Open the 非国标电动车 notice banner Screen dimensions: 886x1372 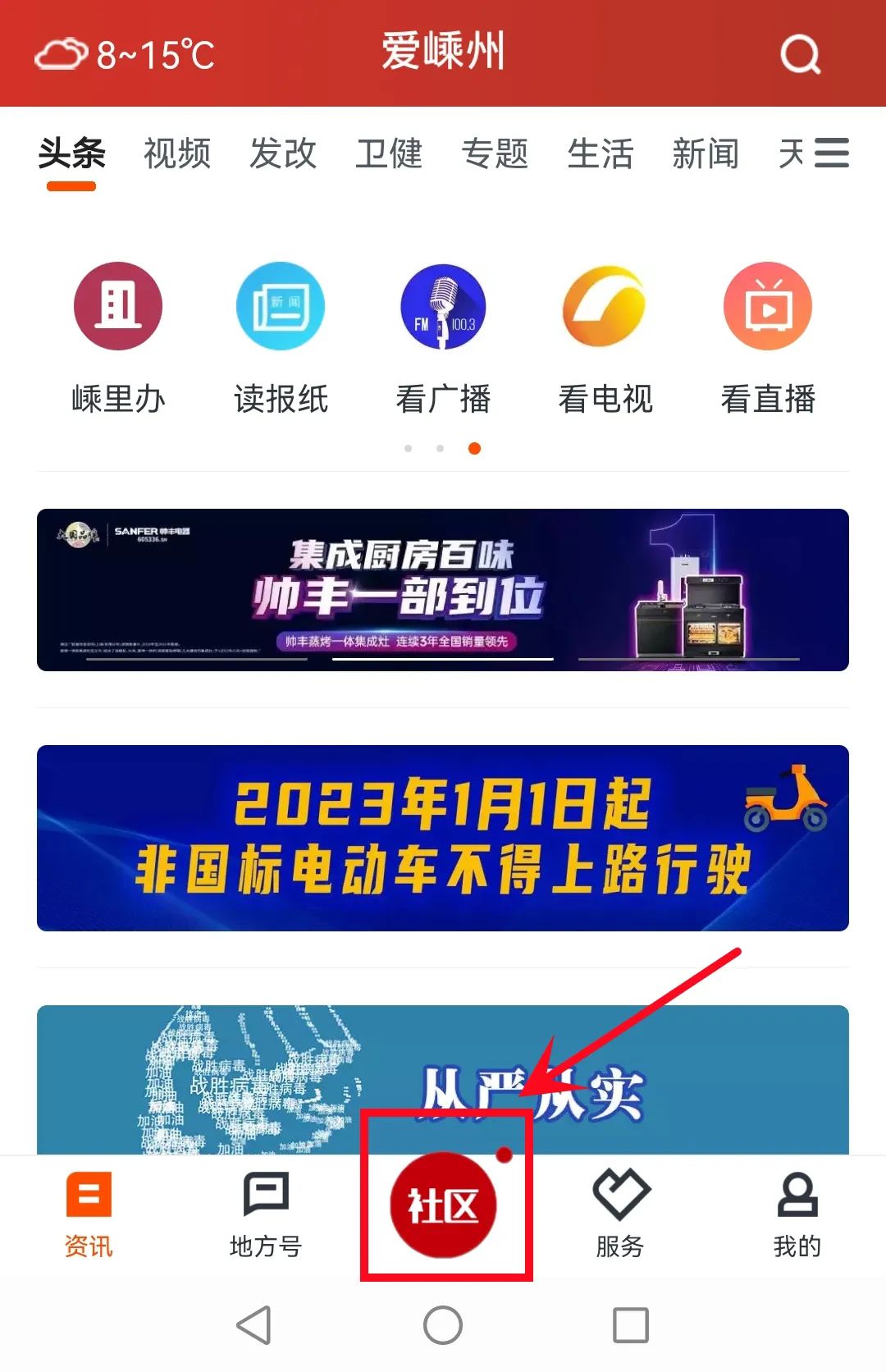coord(443,838)
